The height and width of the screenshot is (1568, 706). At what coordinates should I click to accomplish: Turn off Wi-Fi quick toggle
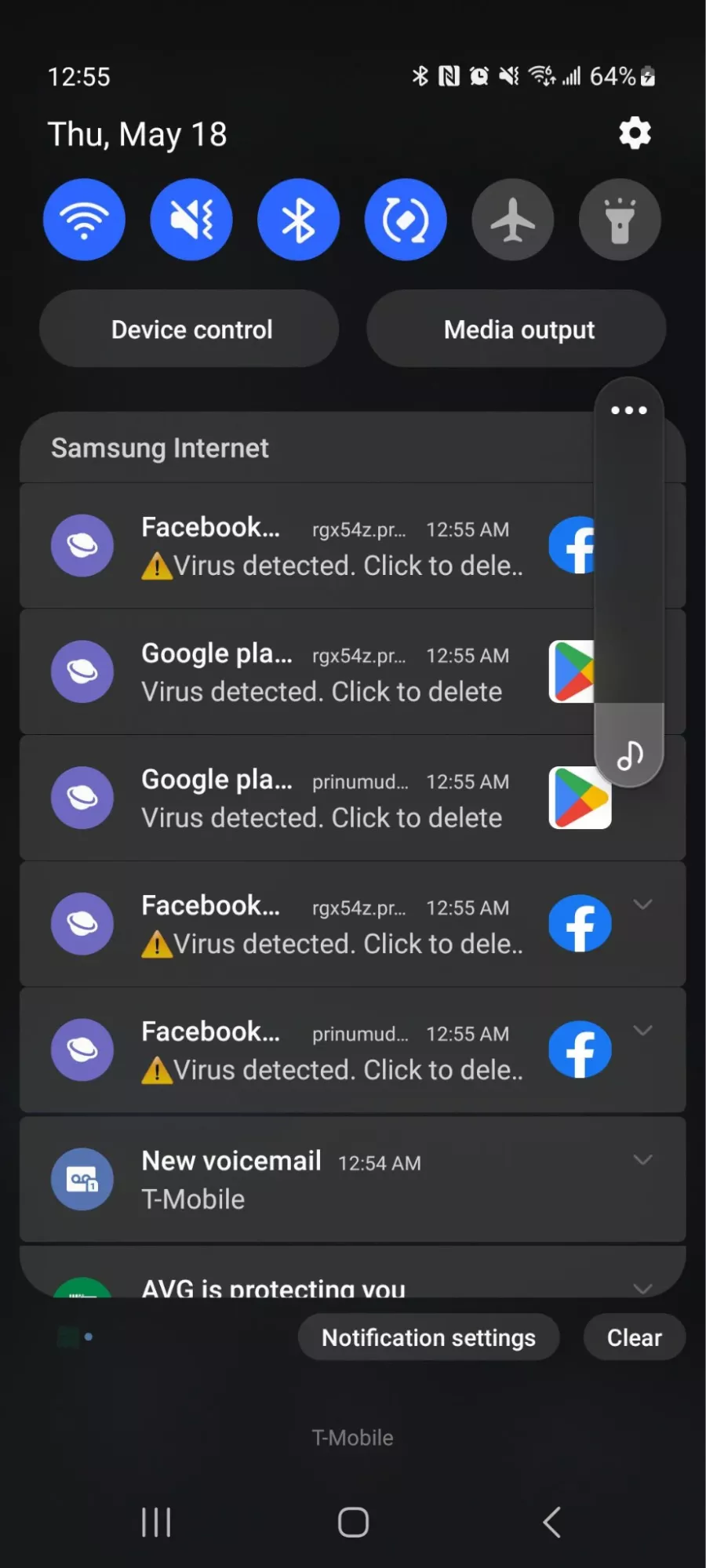coord(84,220)
